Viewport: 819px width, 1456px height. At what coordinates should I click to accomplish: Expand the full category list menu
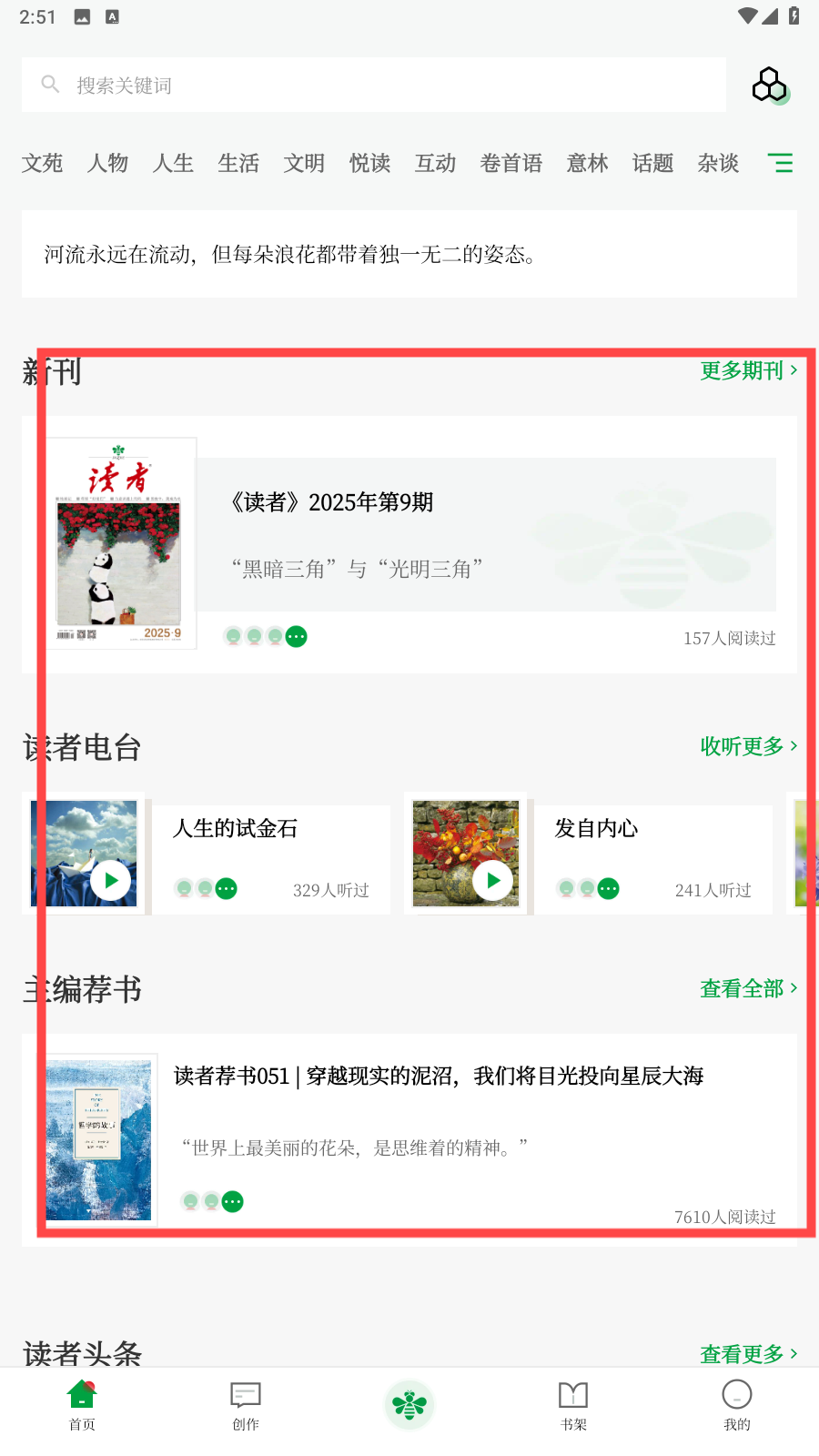(x=780, y=164)
